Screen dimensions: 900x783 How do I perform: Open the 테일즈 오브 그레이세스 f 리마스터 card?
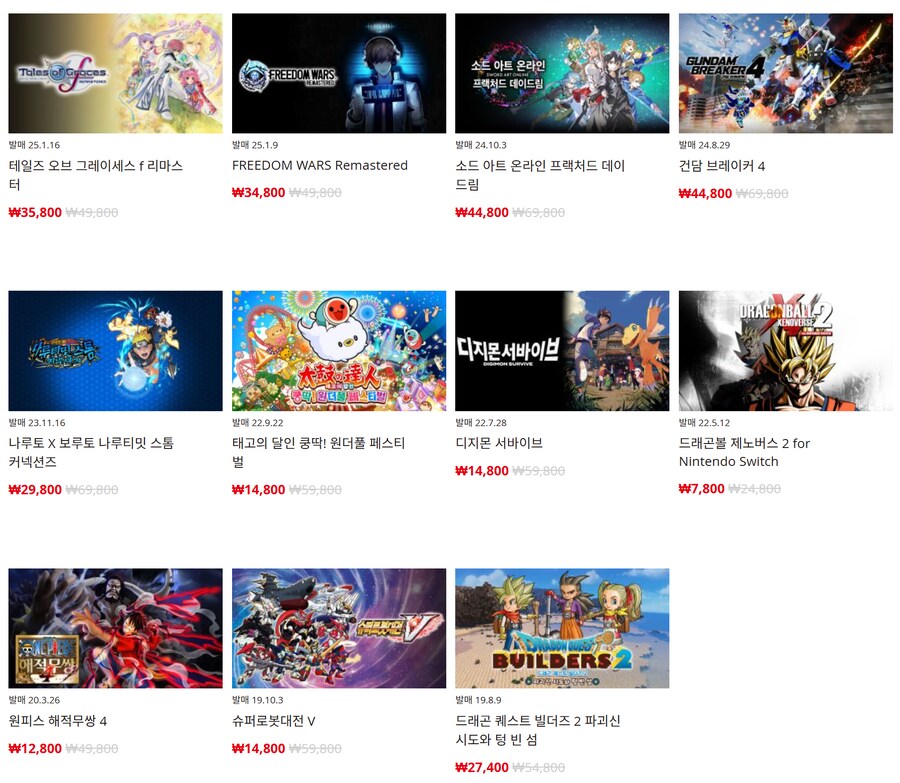coord(115,73)
